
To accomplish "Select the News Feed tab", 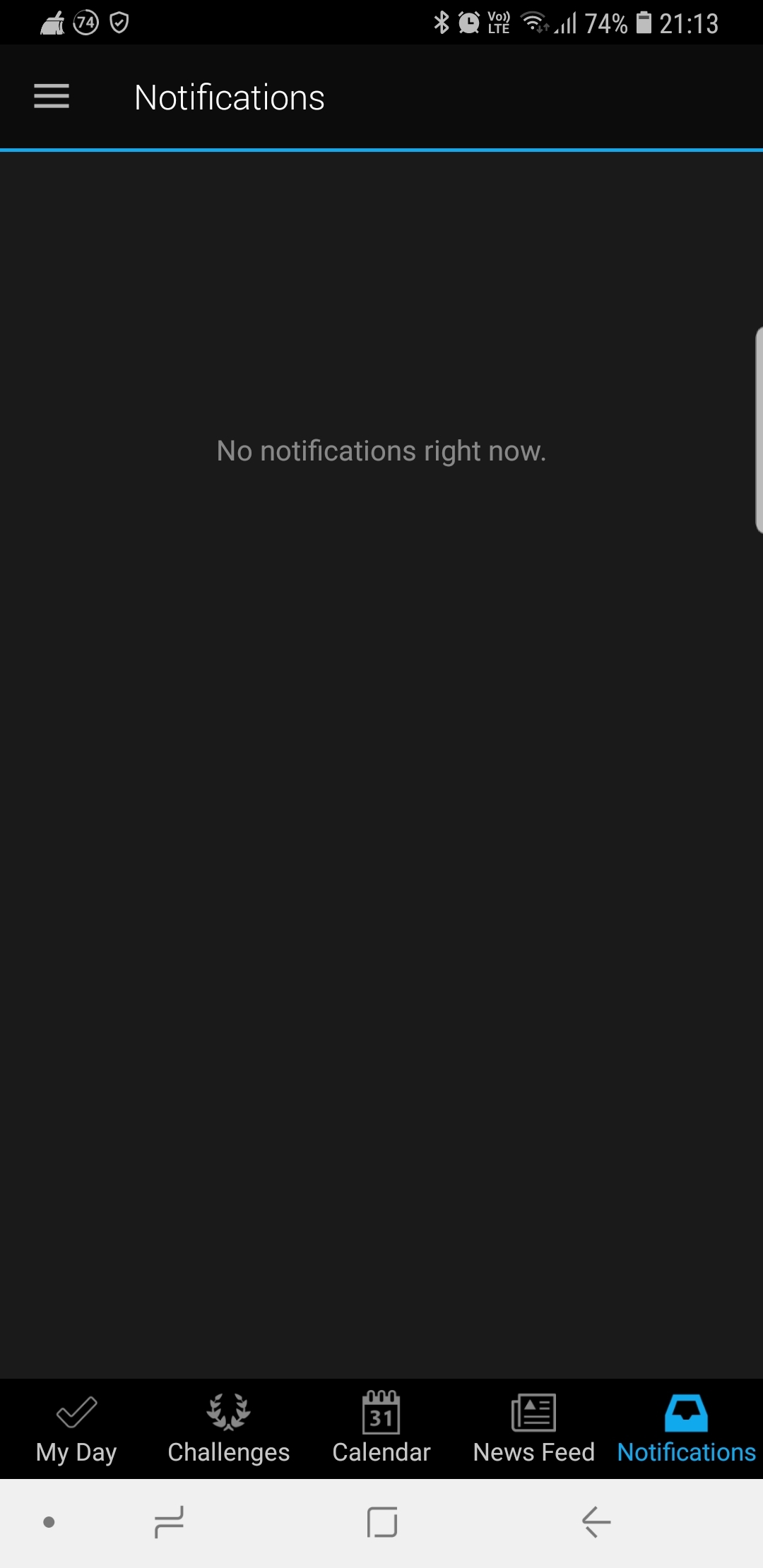I will (534, 1428).
